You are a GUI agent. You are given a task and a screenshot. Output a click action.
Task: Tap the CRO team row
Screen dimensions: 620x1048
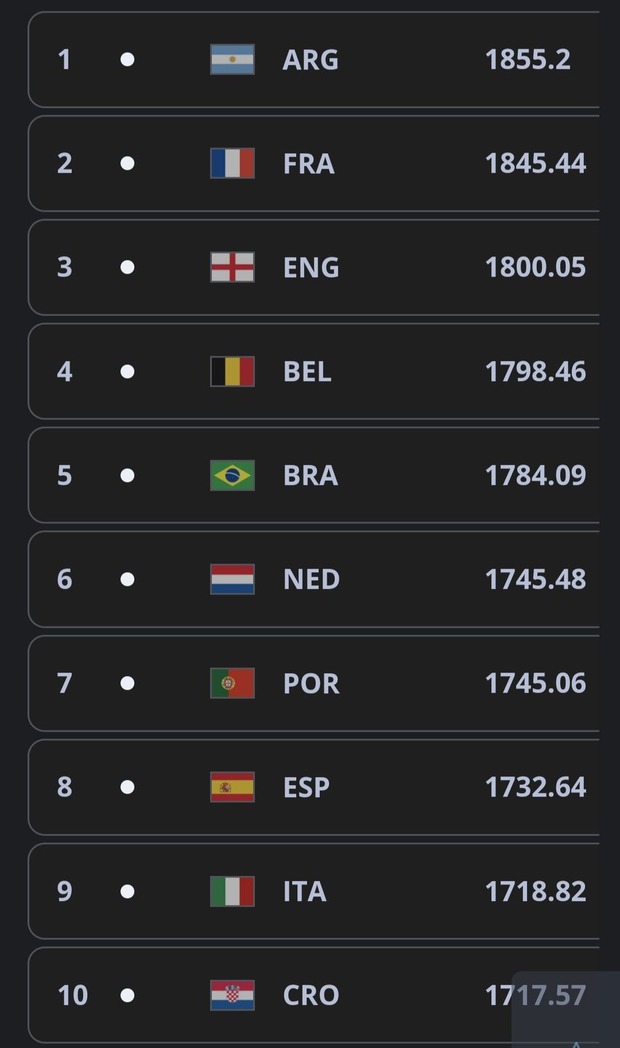click(x=313, y=995)
